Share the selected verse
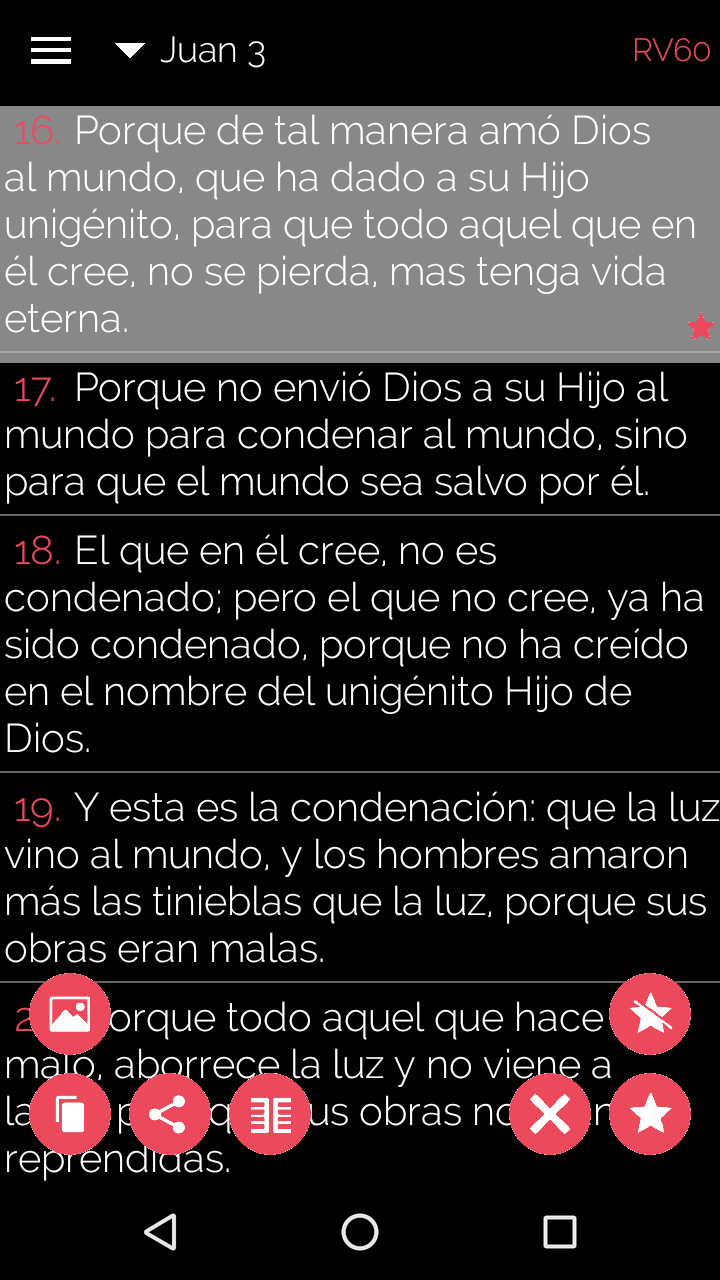Viewport: 720px width, 1280px height. (x=170, y=1114)
